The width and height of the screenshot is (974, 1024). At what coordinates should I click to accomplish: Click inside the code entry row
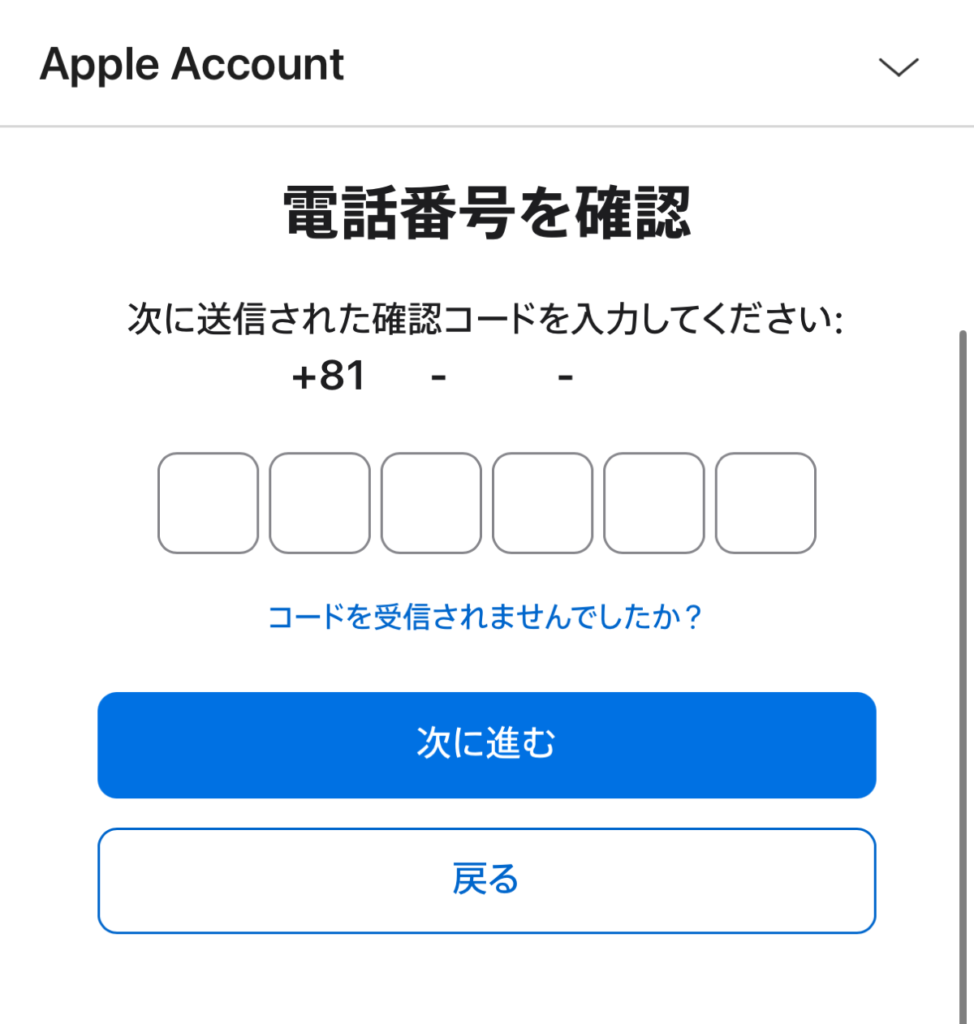pyautogui.click(x=487, y=502)
